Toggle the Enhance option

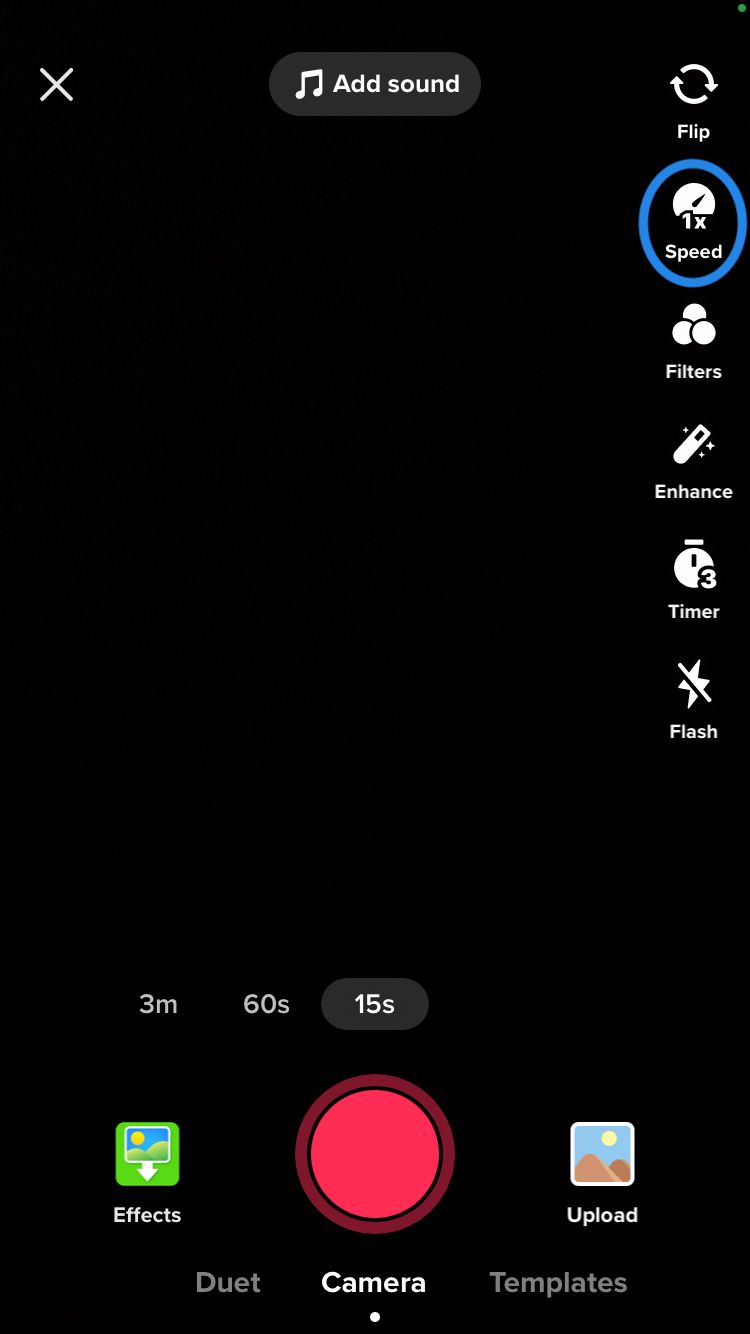click(x=693, y=462)
